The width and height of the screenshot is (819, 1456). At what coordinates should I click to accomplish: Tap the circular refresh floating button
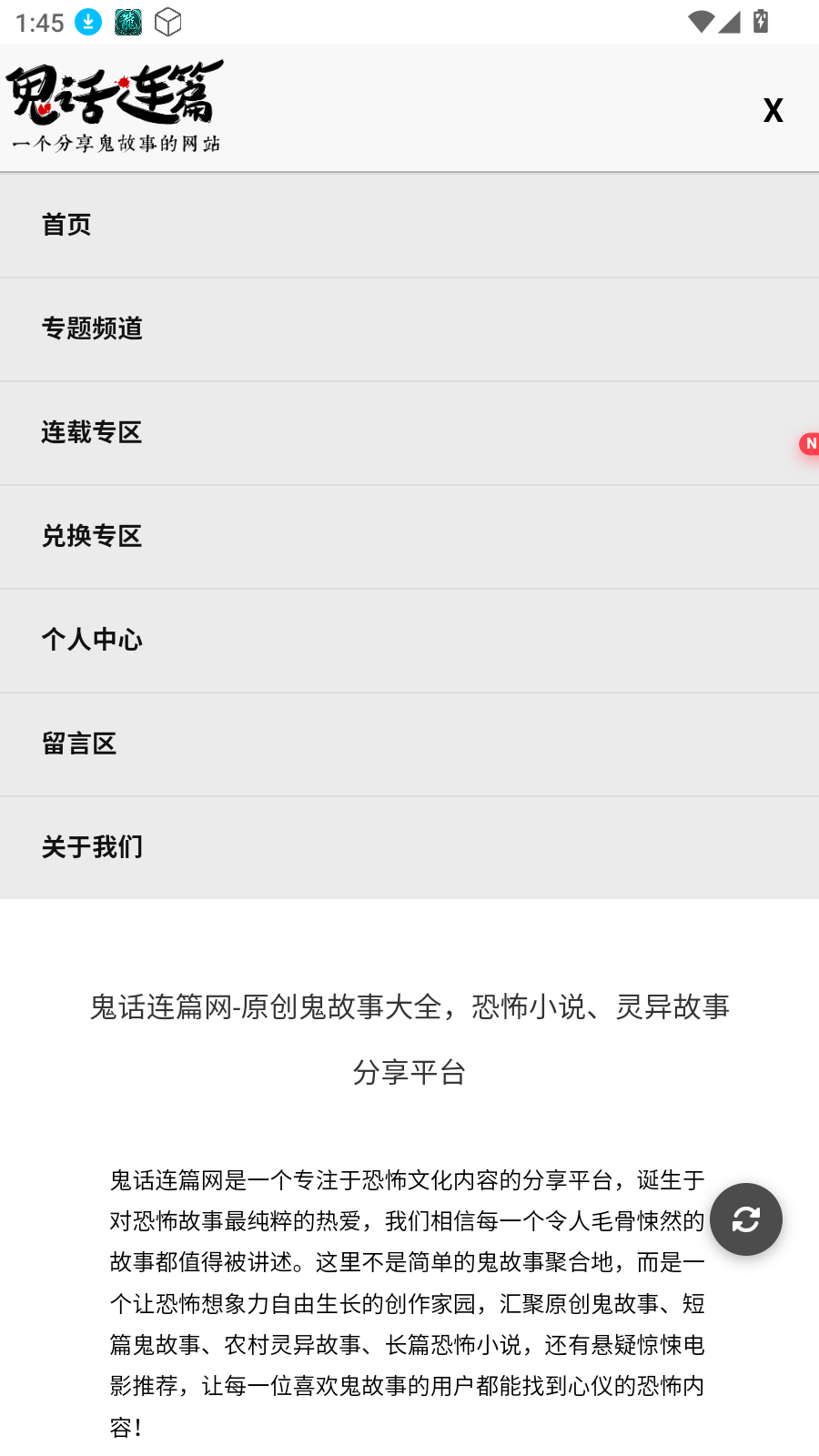click(x=745, y=1219)
